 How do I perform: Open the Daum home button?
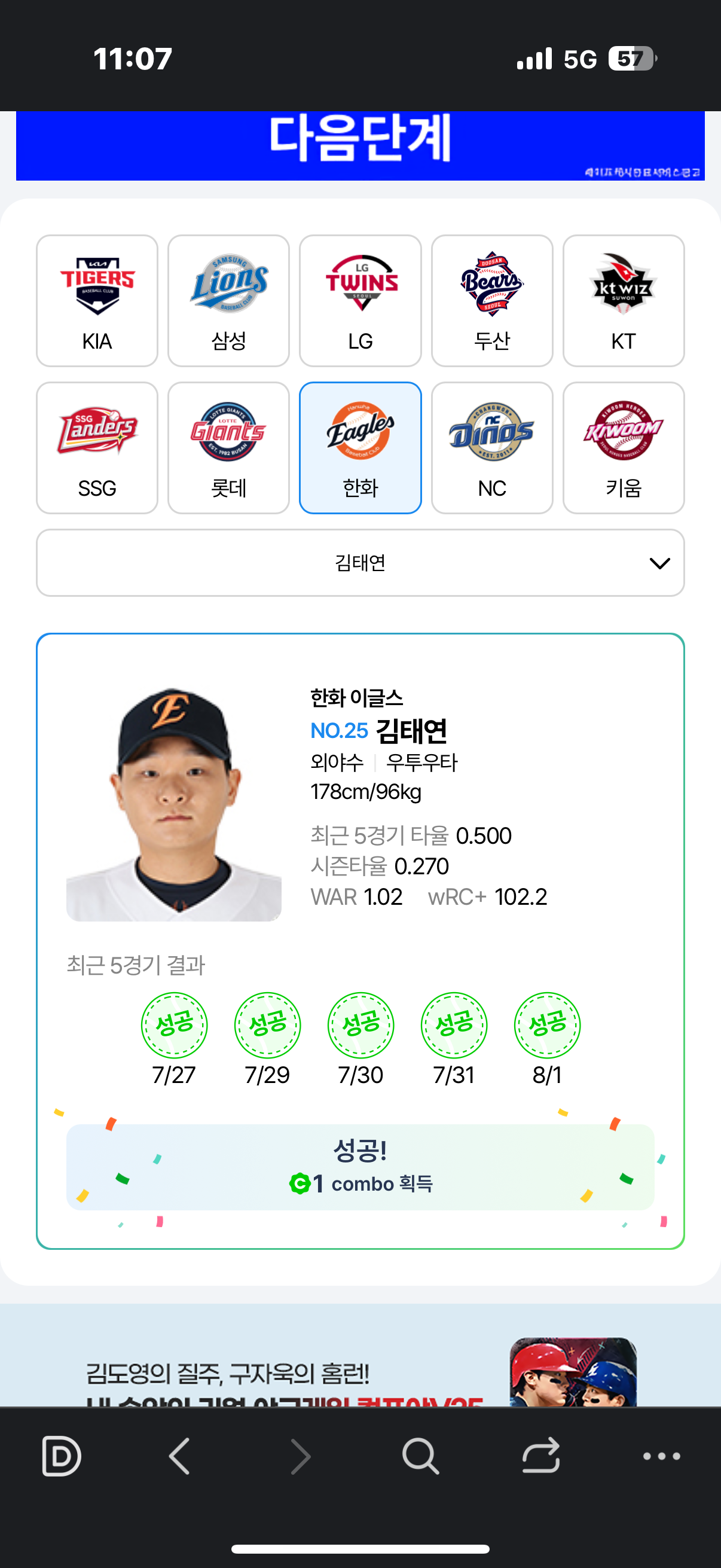pos(61,1457)
